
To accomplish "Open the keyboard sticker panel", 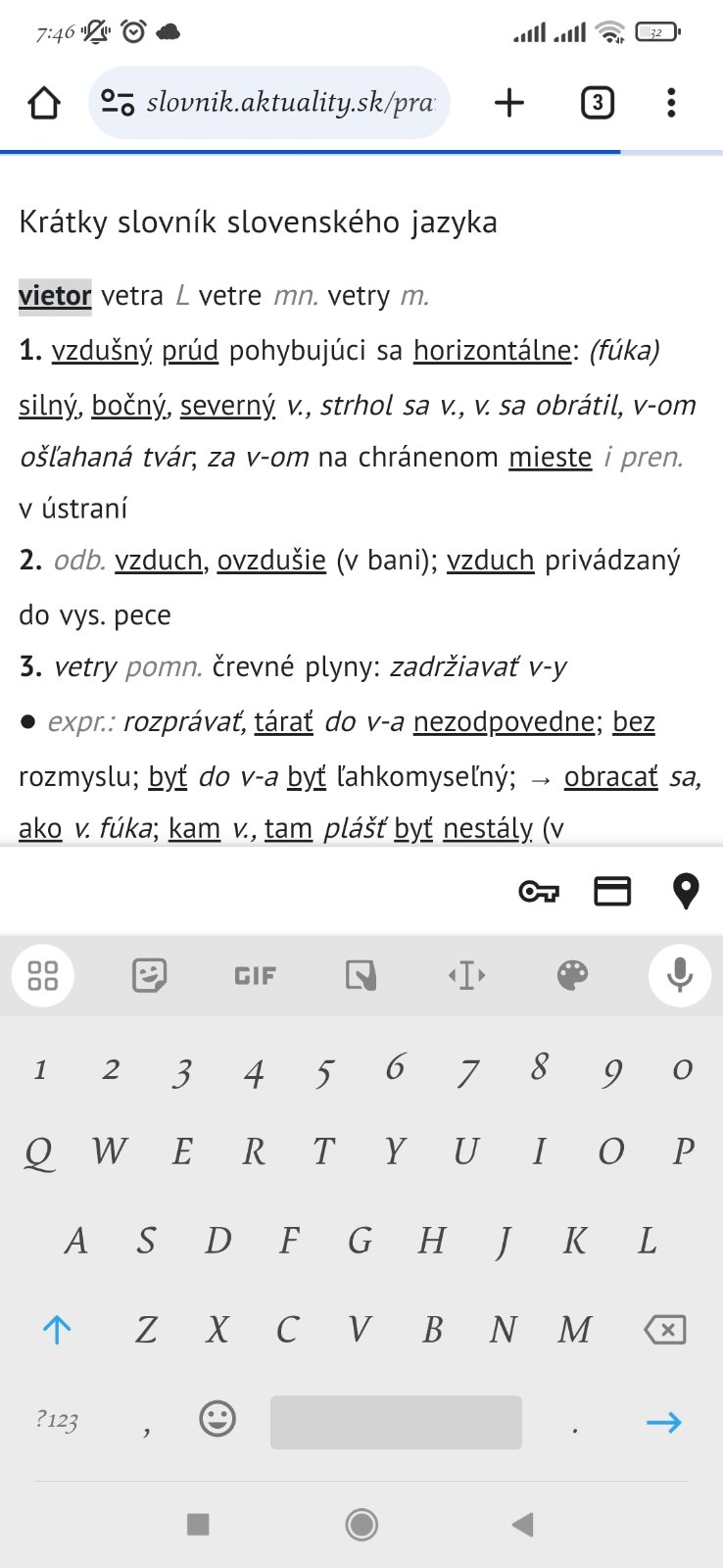I will coord(149,976).
